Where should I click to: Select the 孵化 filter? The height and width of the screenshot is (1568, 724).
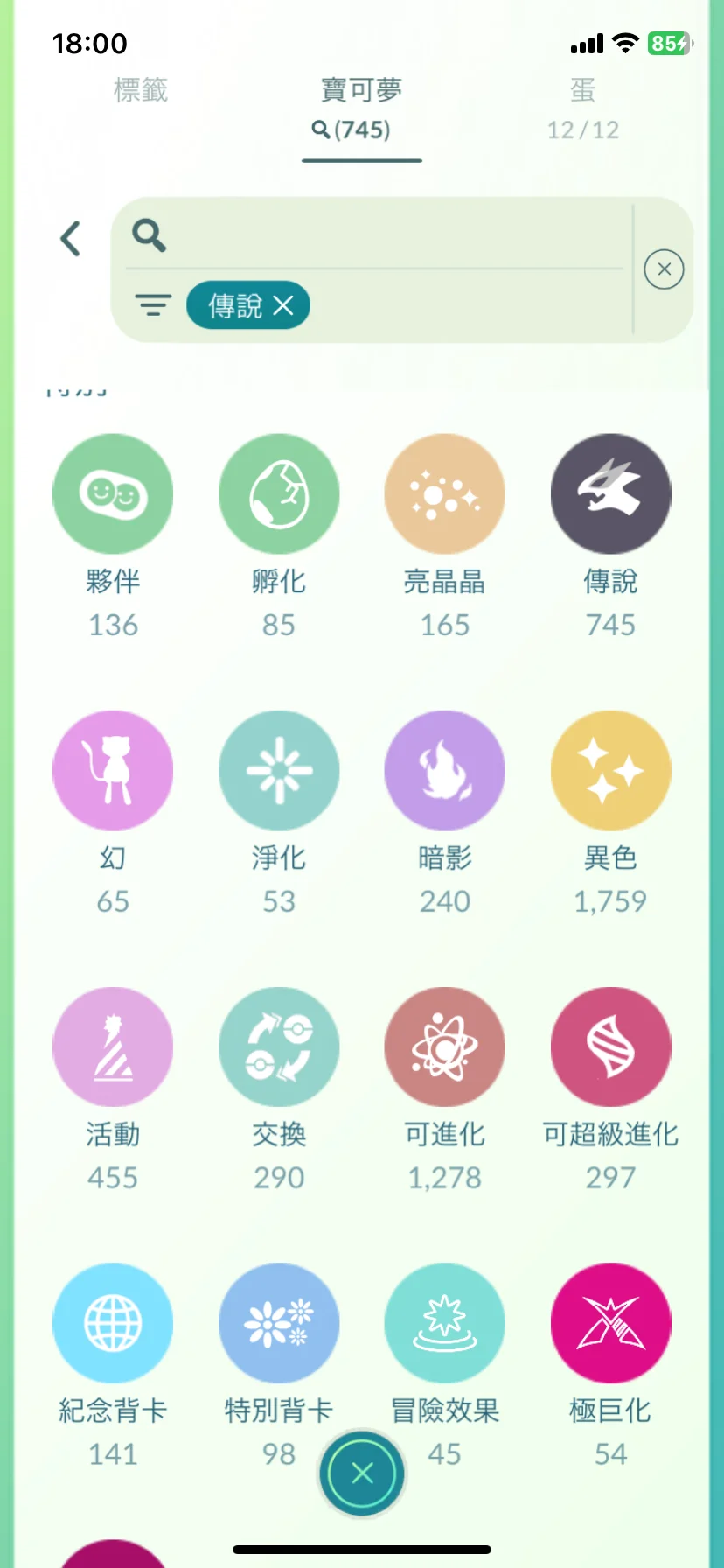(278, 494)
